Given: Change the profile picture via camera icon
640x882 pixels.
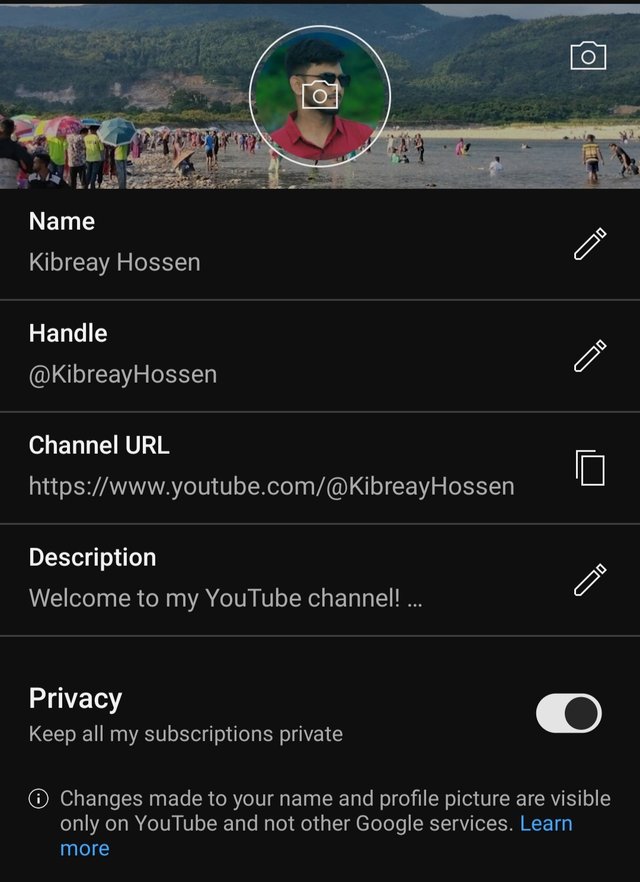Looking at the screenshot, I should click(319, 95).
